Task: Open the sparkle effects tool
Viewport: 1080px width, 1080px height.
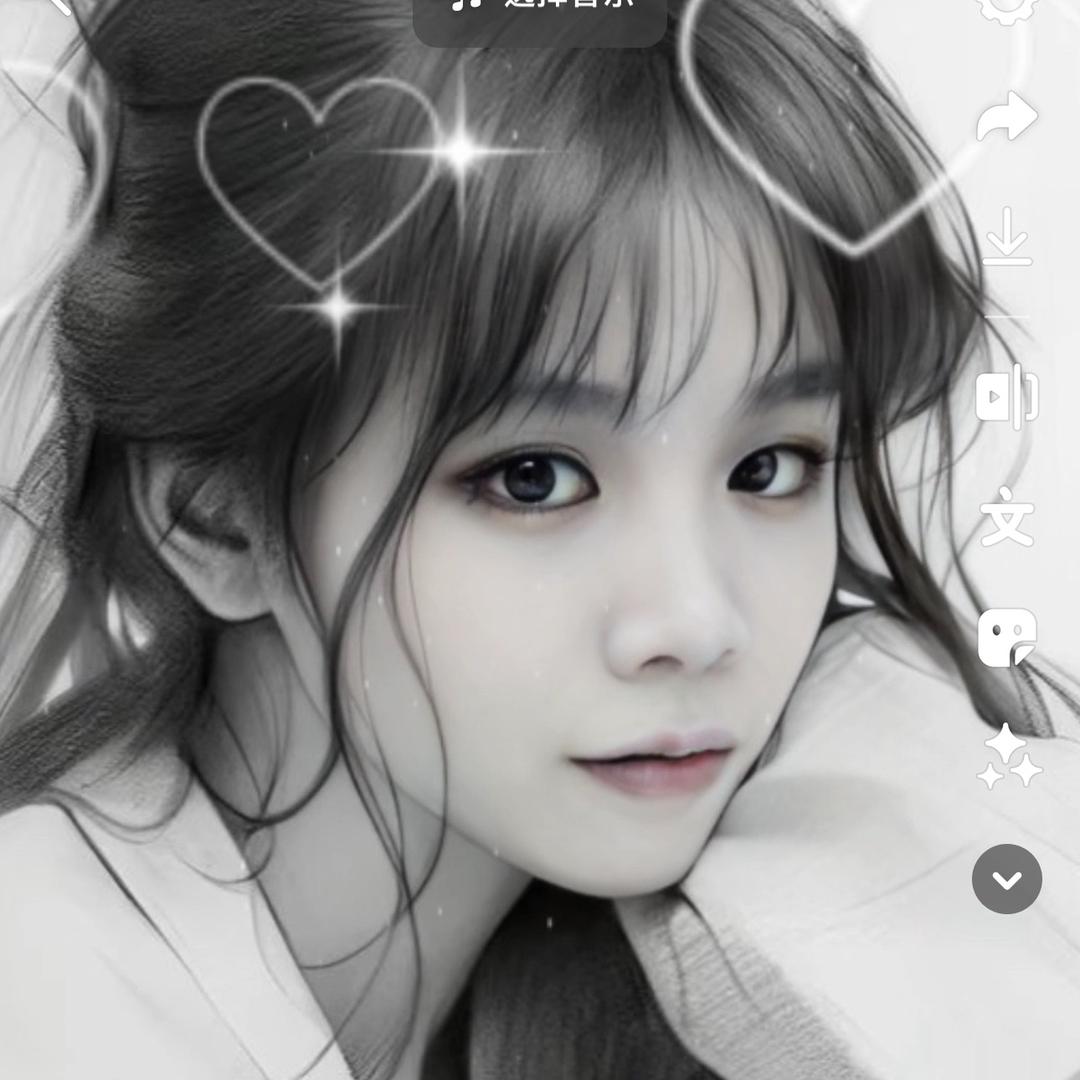Action: click(1008, 757)
